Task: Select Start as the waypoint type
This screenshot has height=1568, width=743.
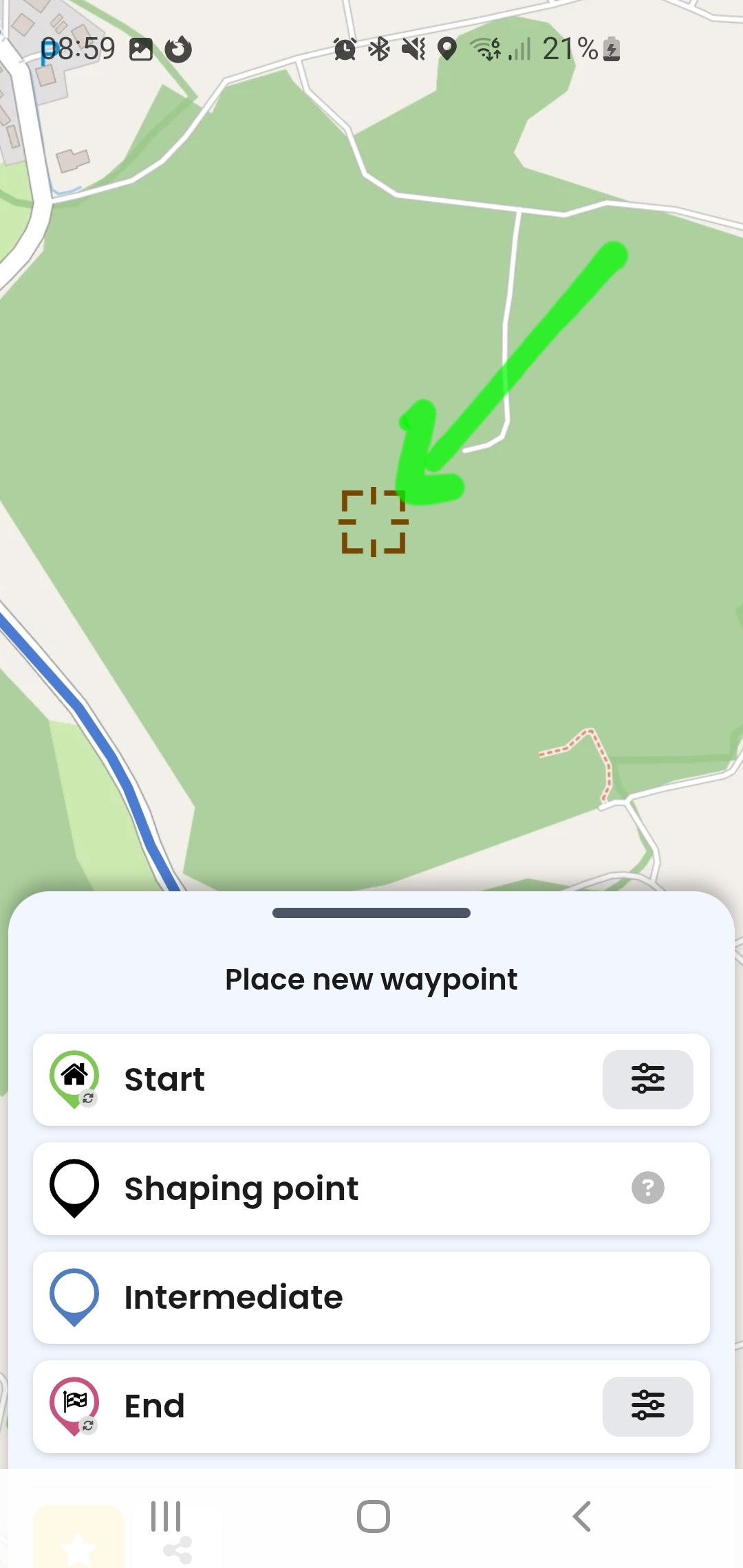Action: click(x=371, y=1079)
